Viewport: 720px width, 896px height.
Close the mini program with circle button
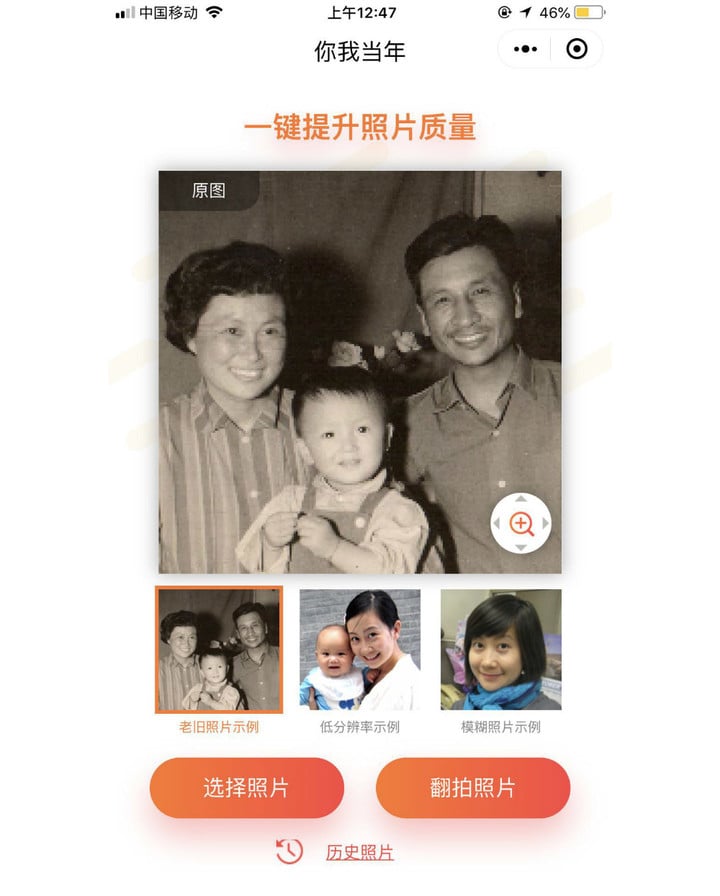pos(577,49)
